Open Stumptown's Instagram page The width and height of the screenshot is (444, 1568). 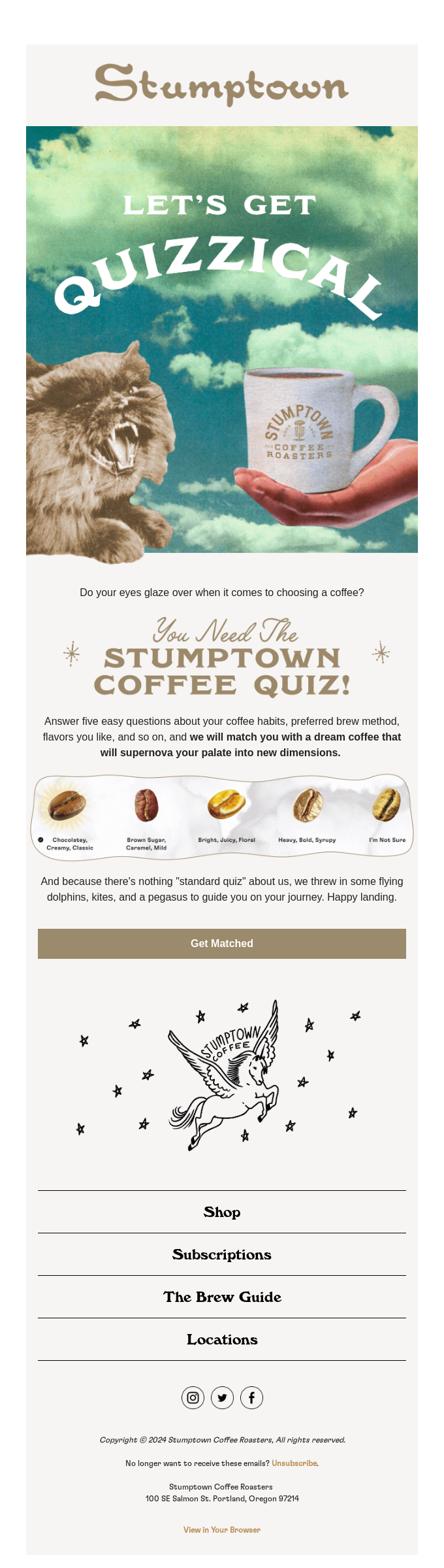[193, 1397]
